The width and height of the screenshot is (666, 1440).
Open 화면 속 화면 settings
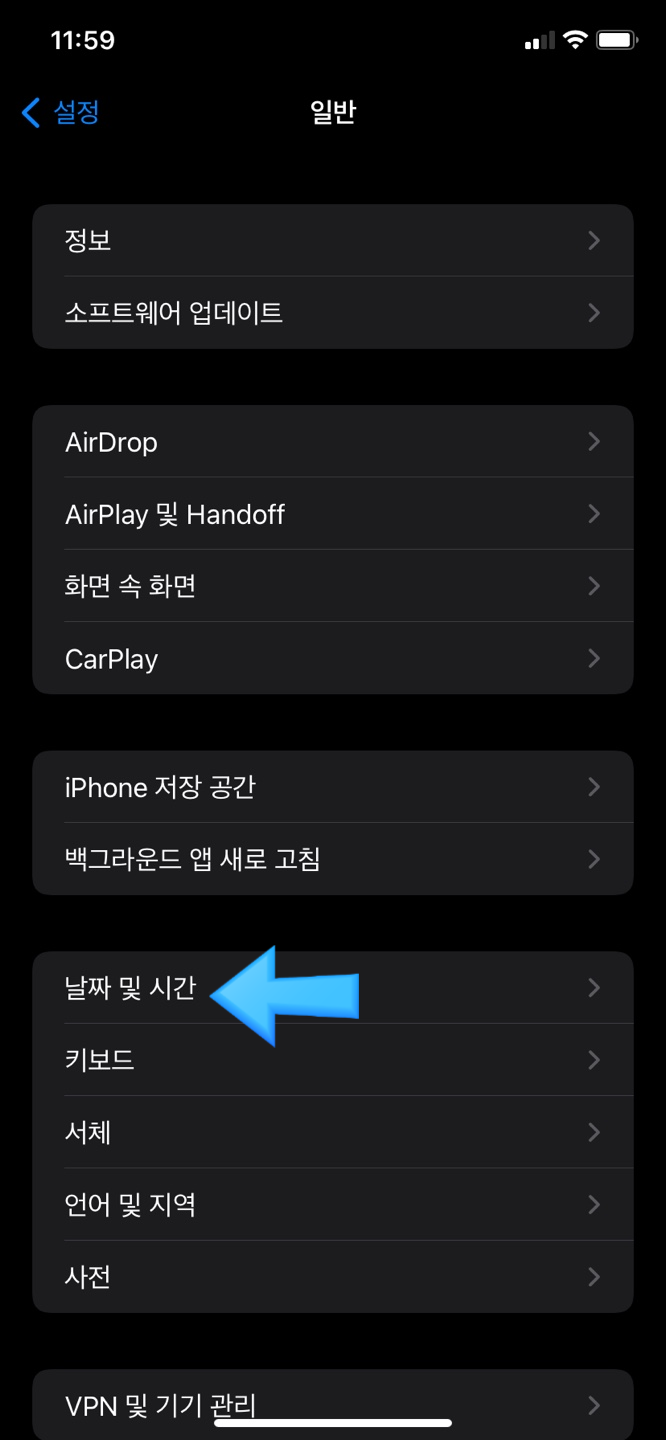tap(332, 586)
